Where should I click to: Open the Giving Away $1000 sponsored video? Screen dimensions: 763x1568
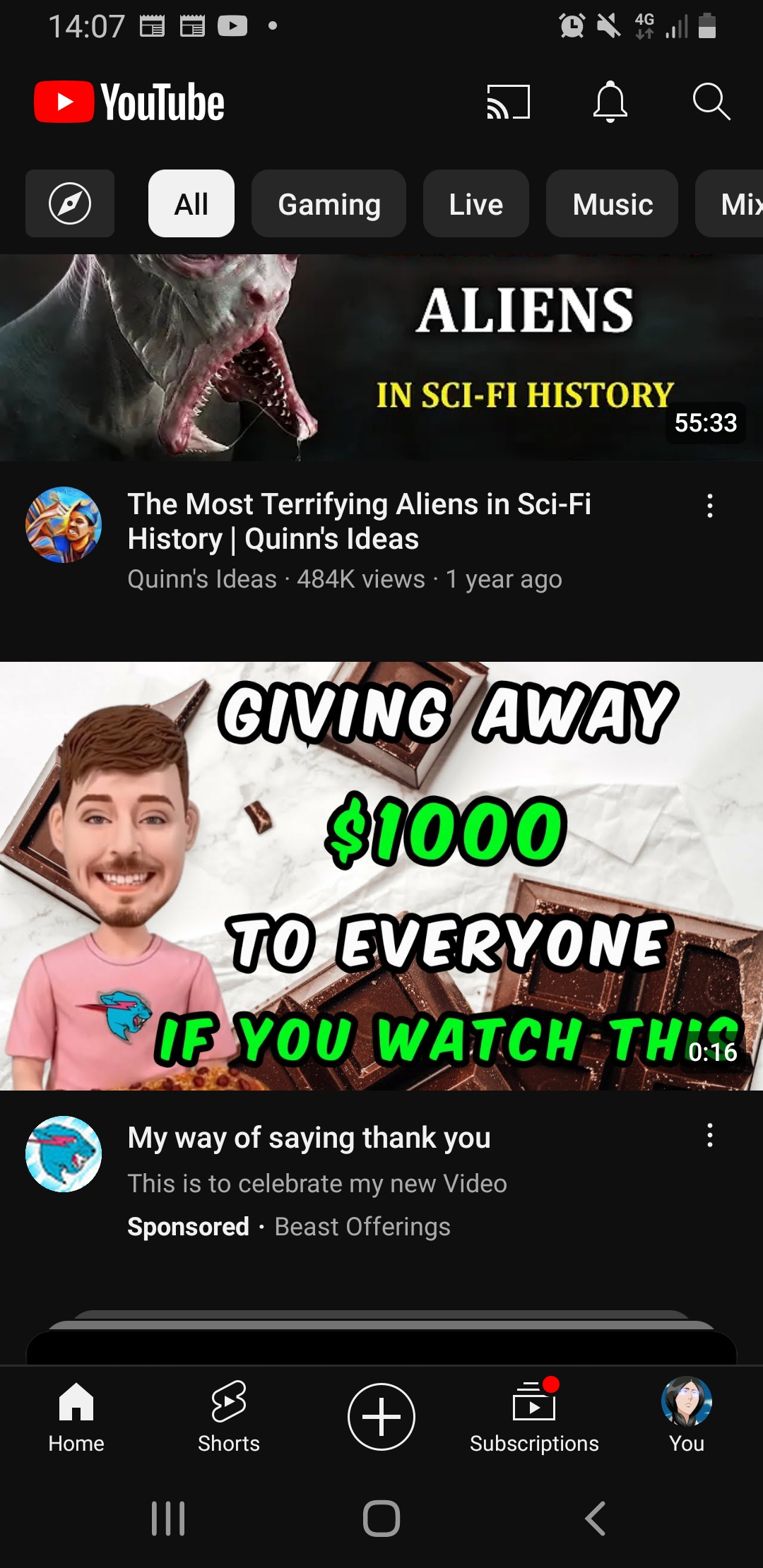coord(381,876)
